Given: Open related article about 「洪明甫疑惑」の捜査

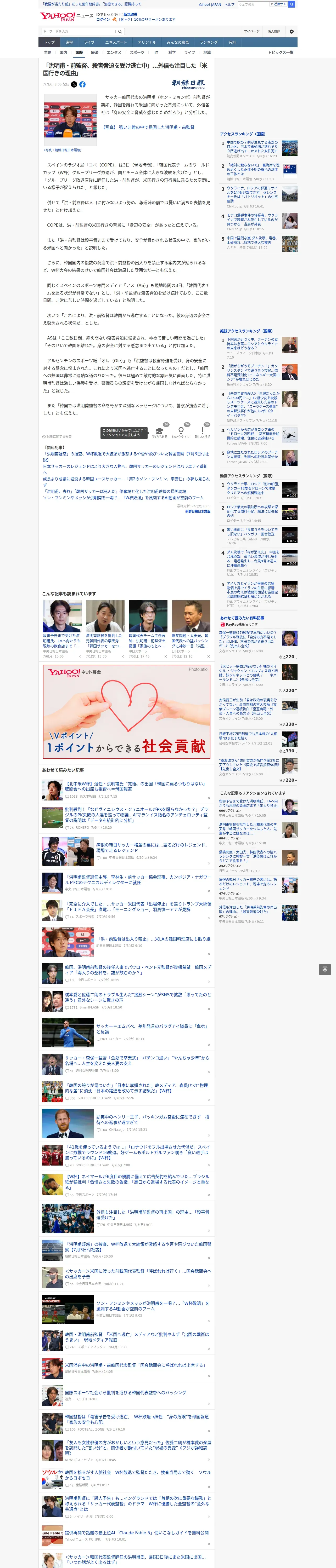Looking at the screenshot, I should [x=126, y=457].
